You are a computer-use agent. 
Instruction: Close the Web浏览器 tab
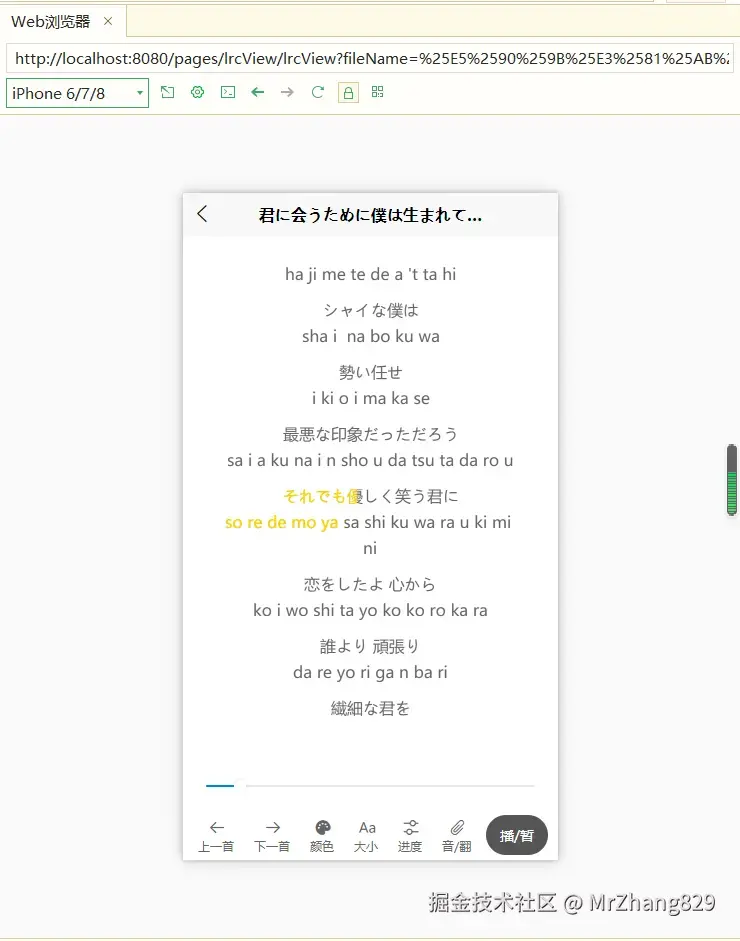pos(108,21)
